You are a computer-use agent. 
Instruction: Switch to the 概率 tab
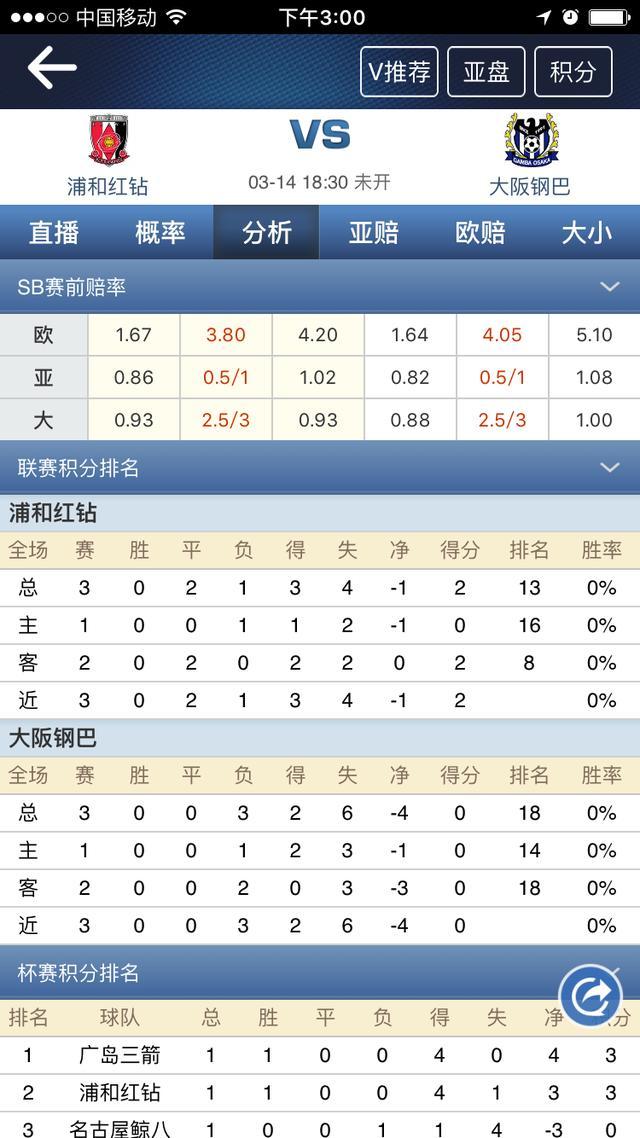[x=160, y=232]
